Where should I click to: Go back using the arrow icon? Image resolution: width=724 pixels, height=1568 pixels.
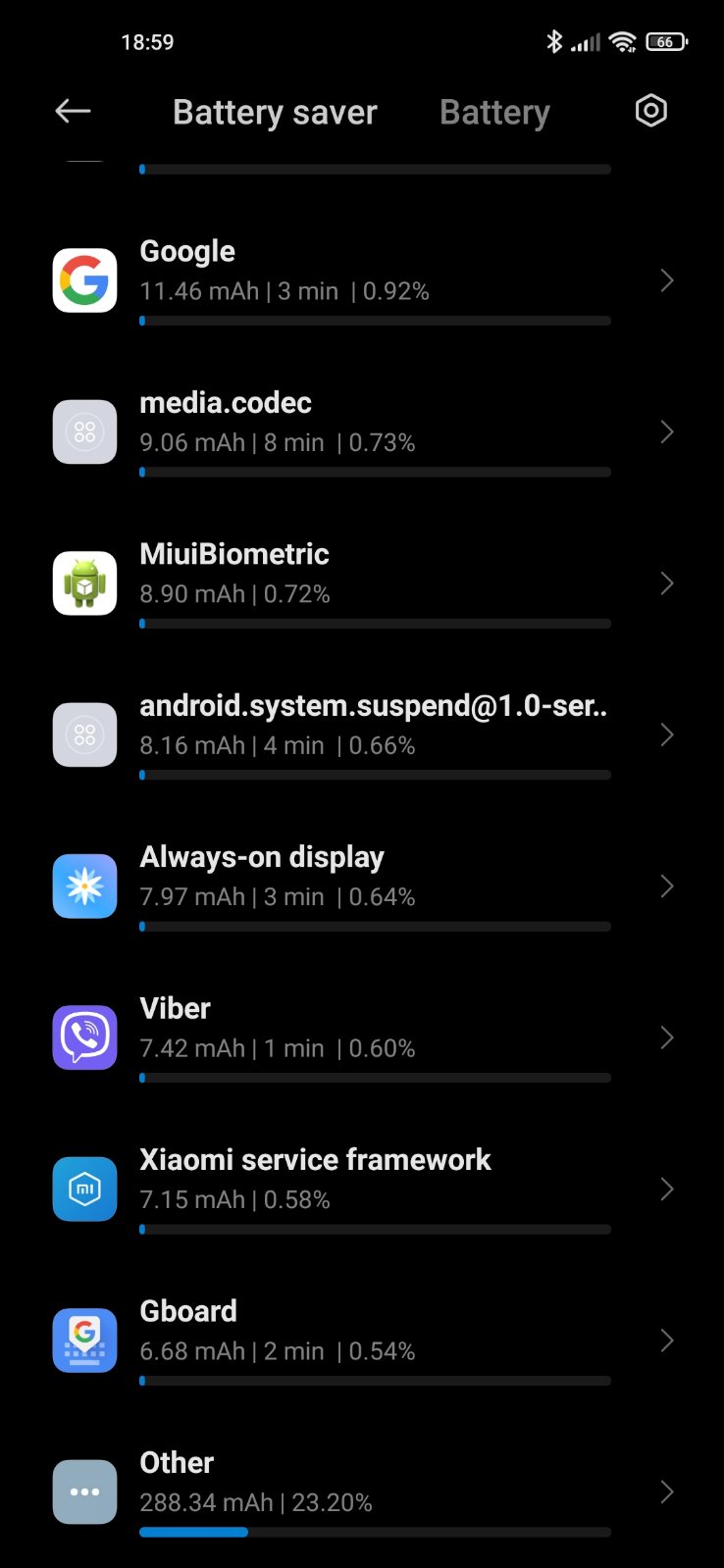point(74,112)
